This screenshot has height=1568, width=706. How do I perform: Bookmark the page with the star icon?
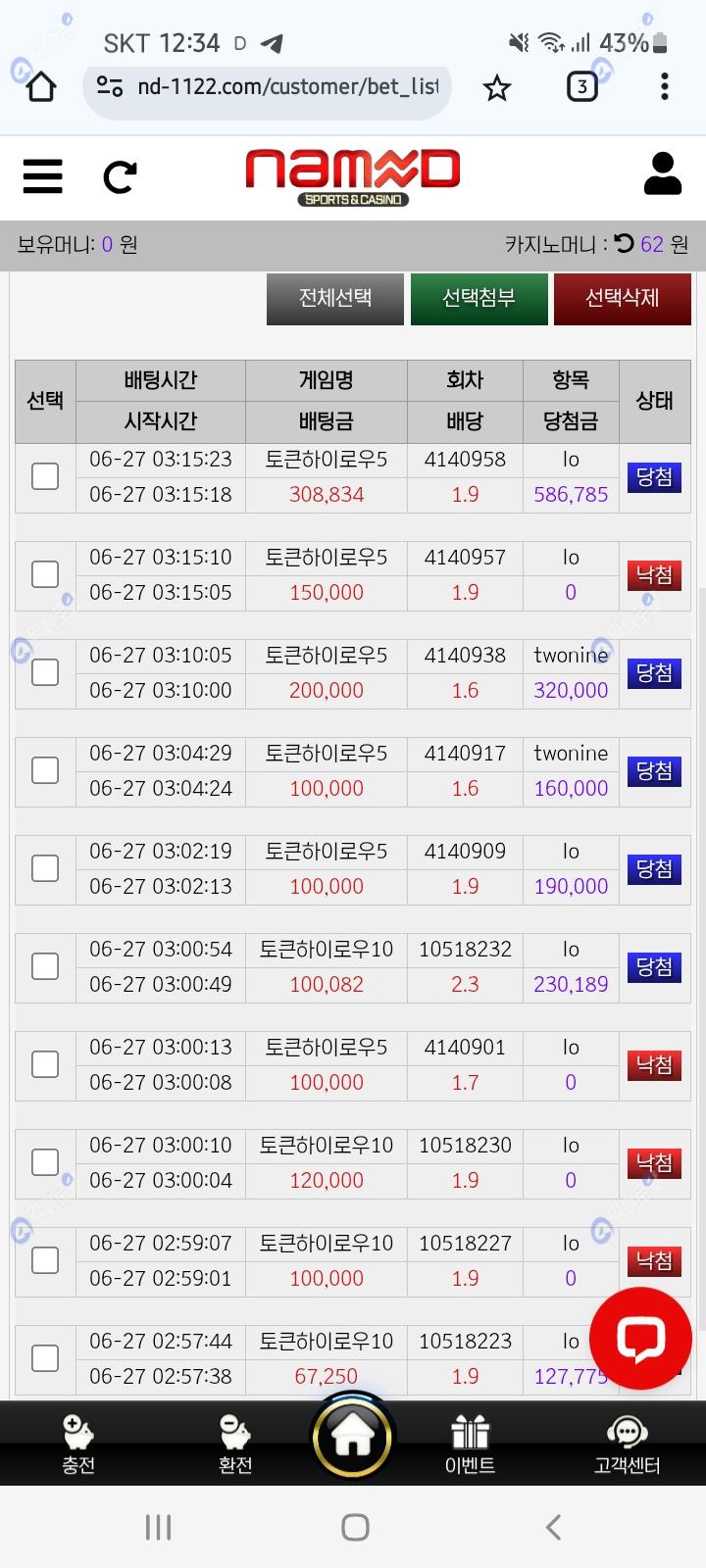(x=497, y=88)
